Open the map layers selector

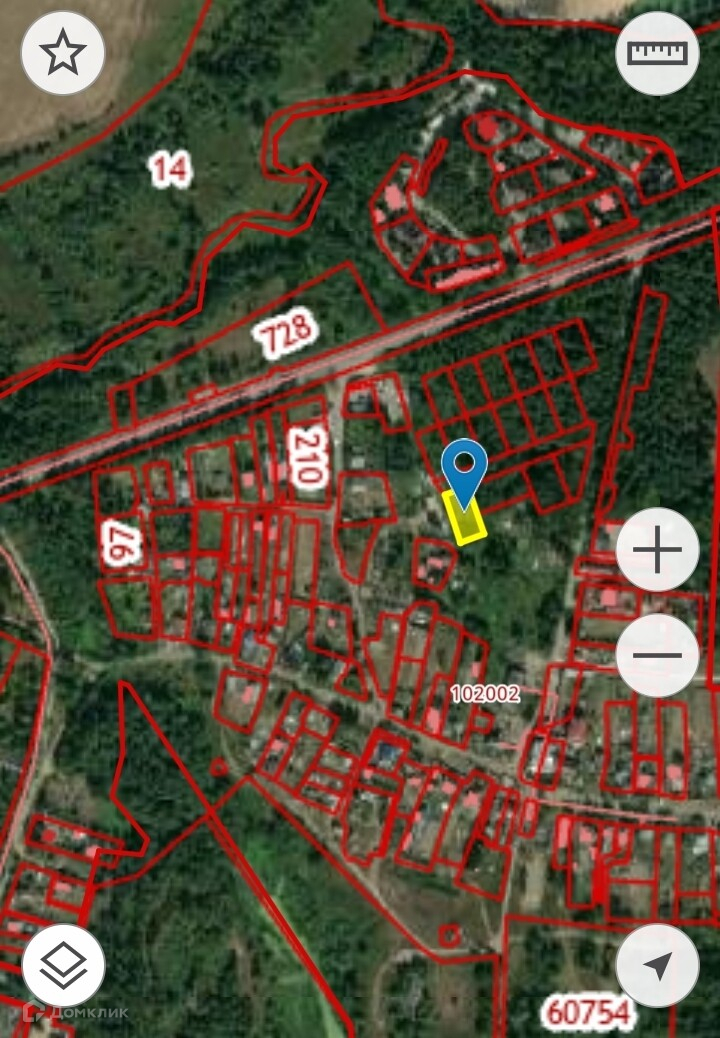pyautogui.click(x=63, y=966)
